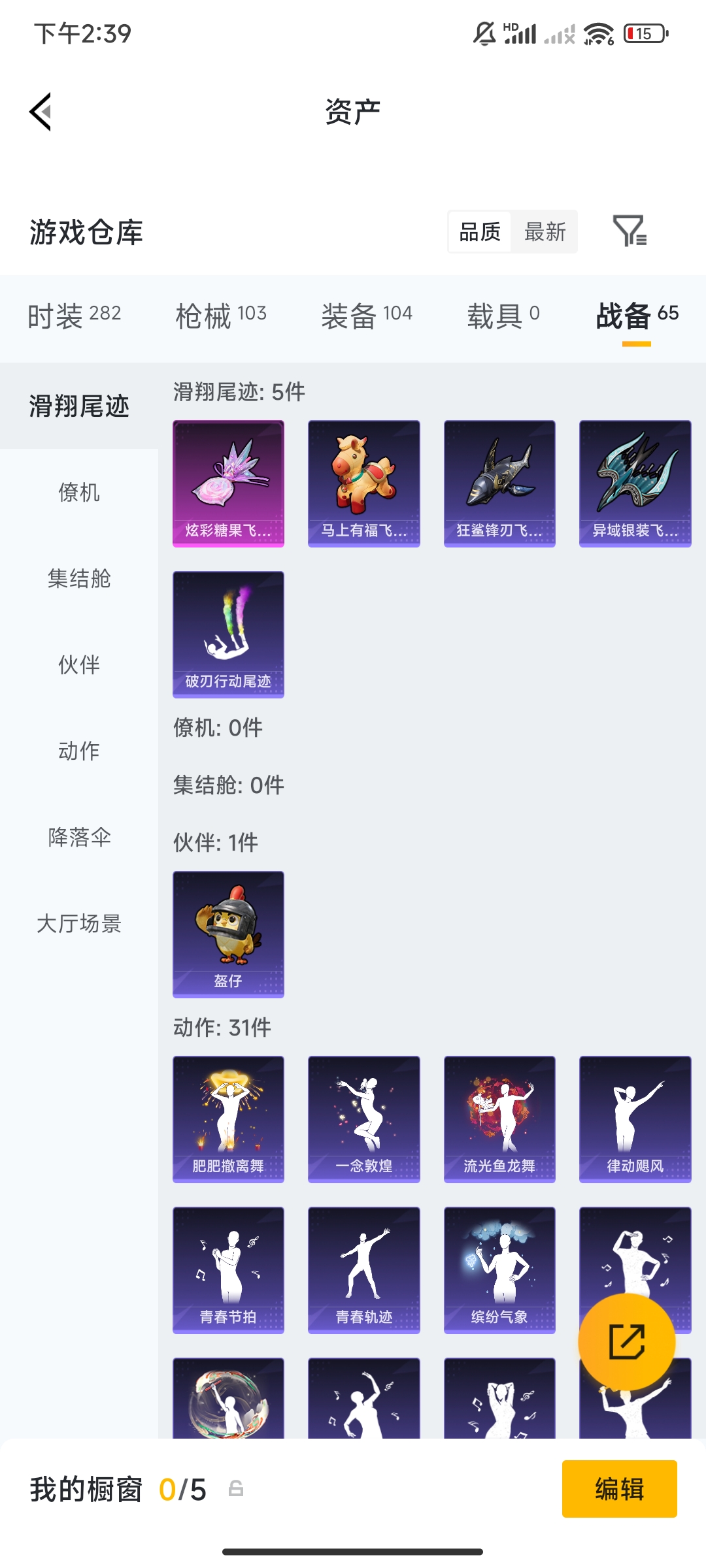Tap the back arrow to leave 资产 page
Screen dimensions: 706x1568
coord(41,112)
